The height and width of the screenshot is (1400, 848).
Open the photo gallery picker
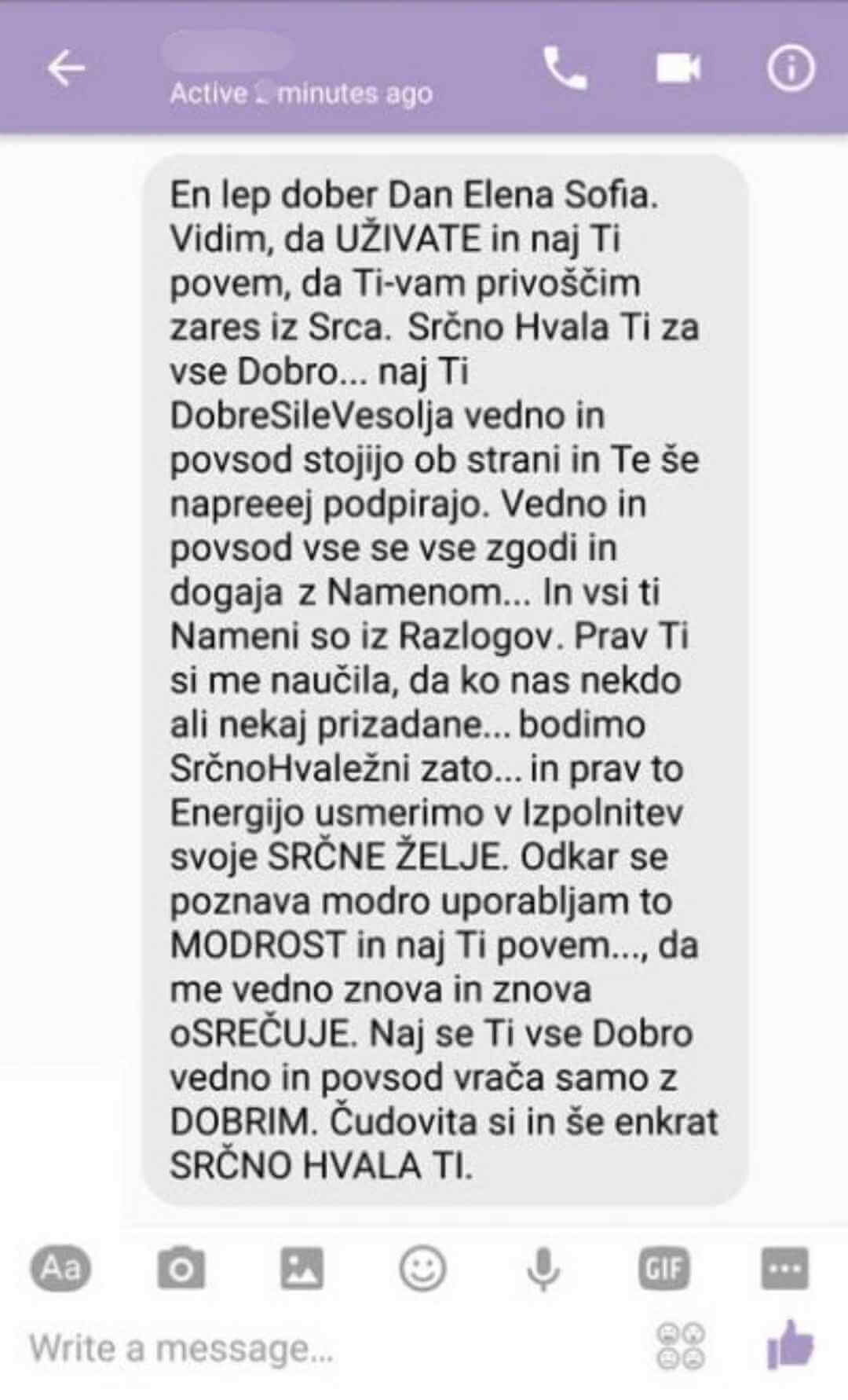[x=302, y=1268]
